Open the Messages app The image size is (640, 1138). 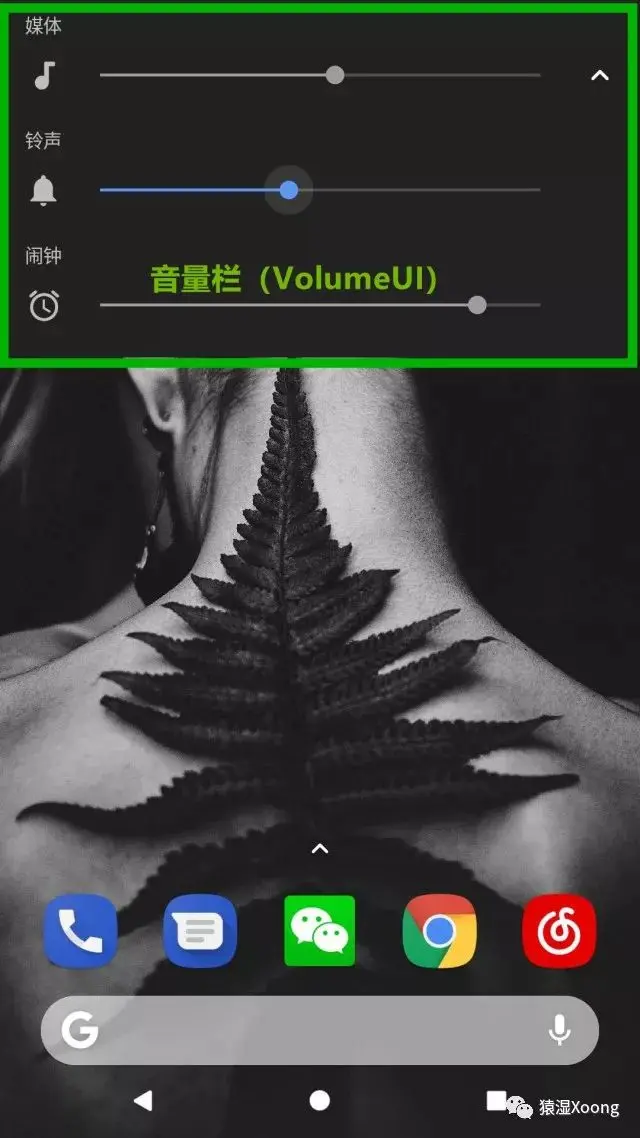(200, 930)
